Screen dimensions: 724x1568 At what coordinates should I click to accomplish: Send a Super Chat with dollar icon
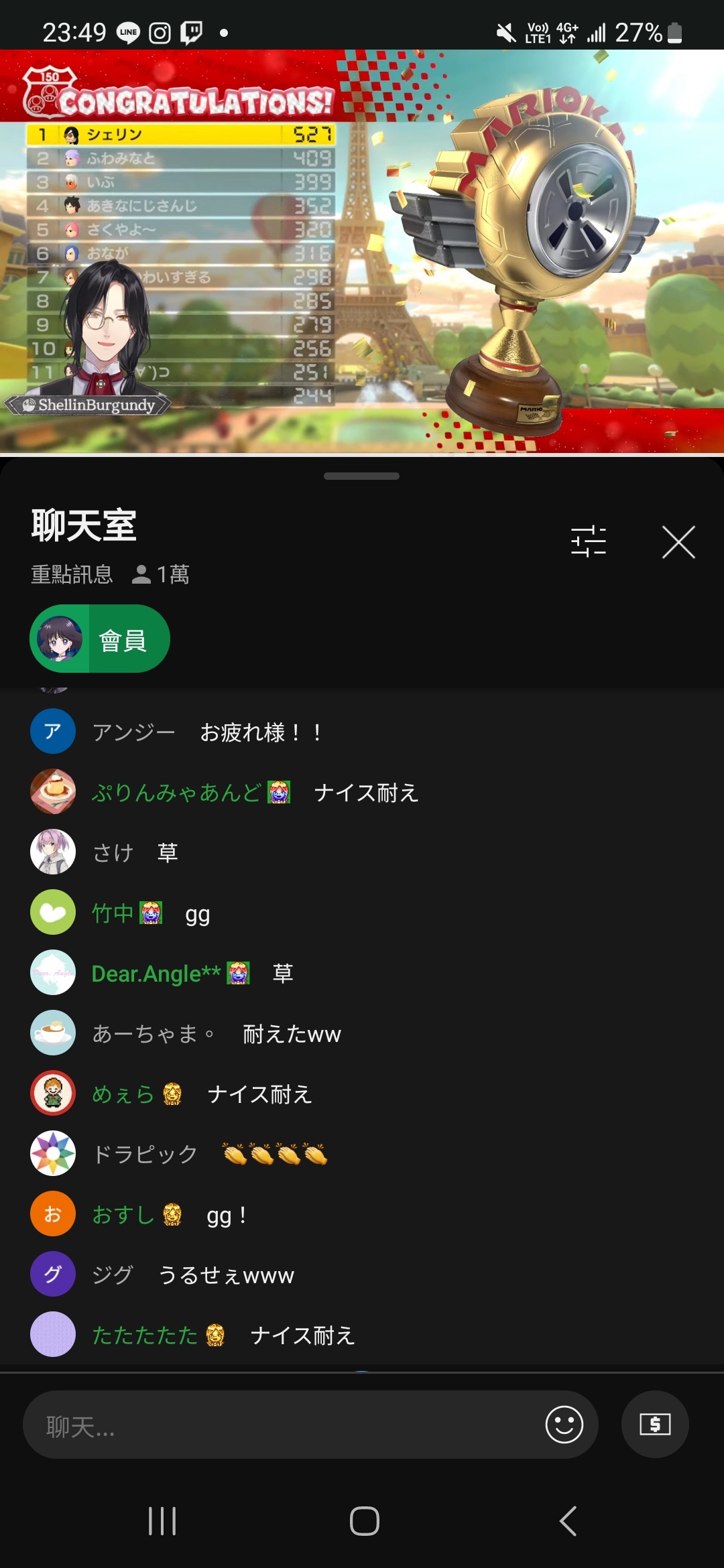[x=655, y=1425]
